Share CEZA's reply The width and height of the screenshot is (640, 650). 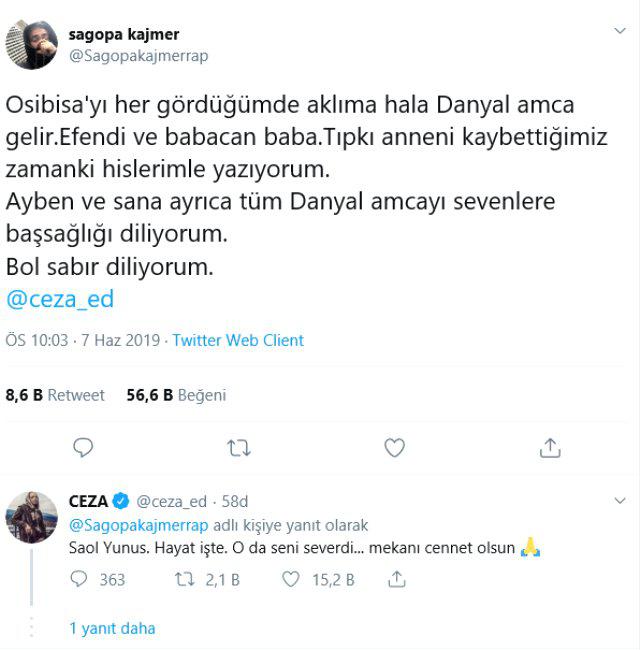point(396,578)
